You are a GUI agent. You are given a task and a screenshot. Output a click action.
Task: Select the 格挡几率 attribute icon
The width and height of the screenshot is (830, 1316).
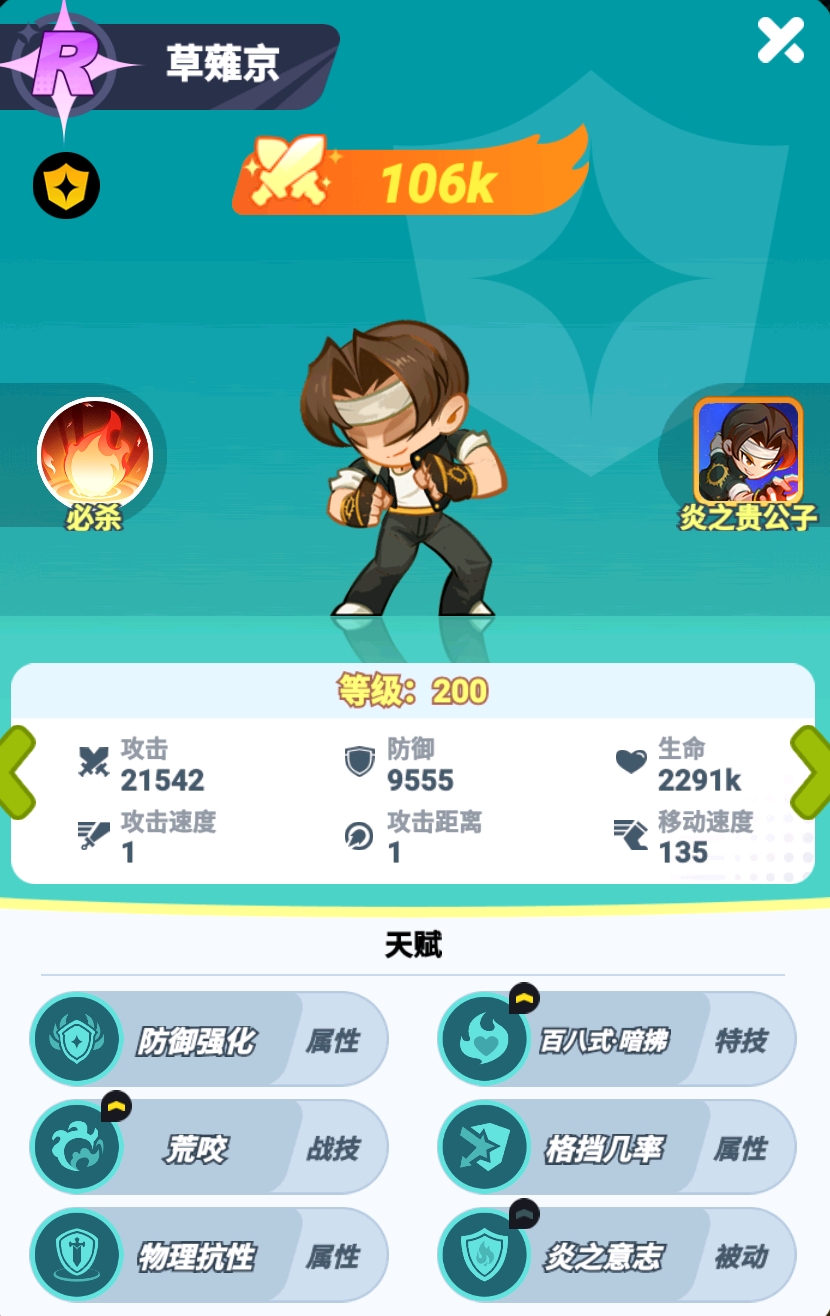pos(485,1147)
